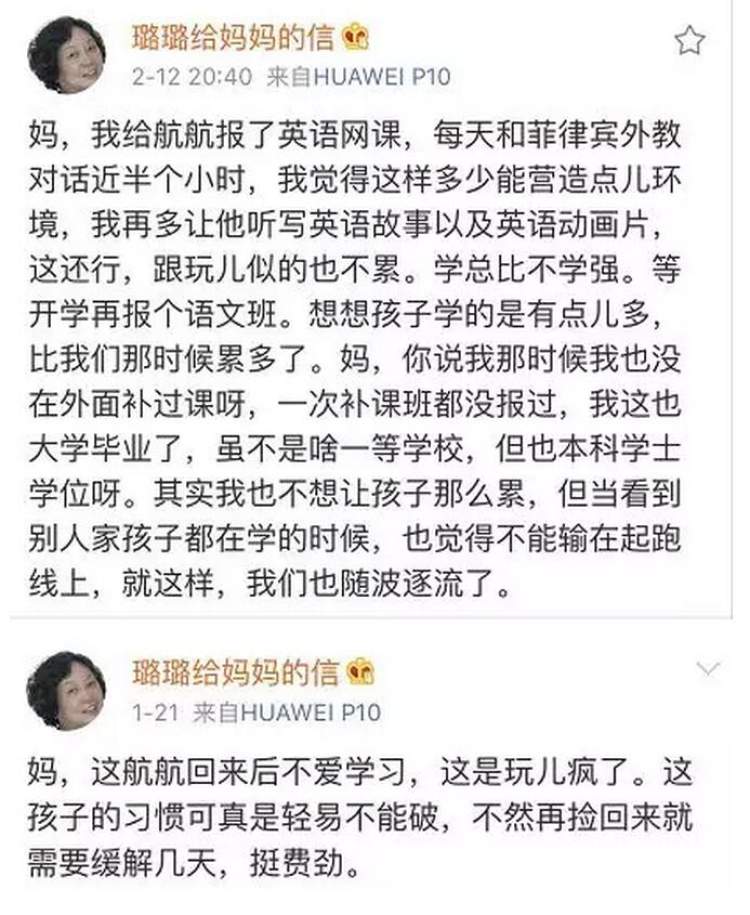Image resolution: width=750 pixels, height=915 pixels.
Task: Tap the star icon on the 2-12 post
Action: (689, 41)
